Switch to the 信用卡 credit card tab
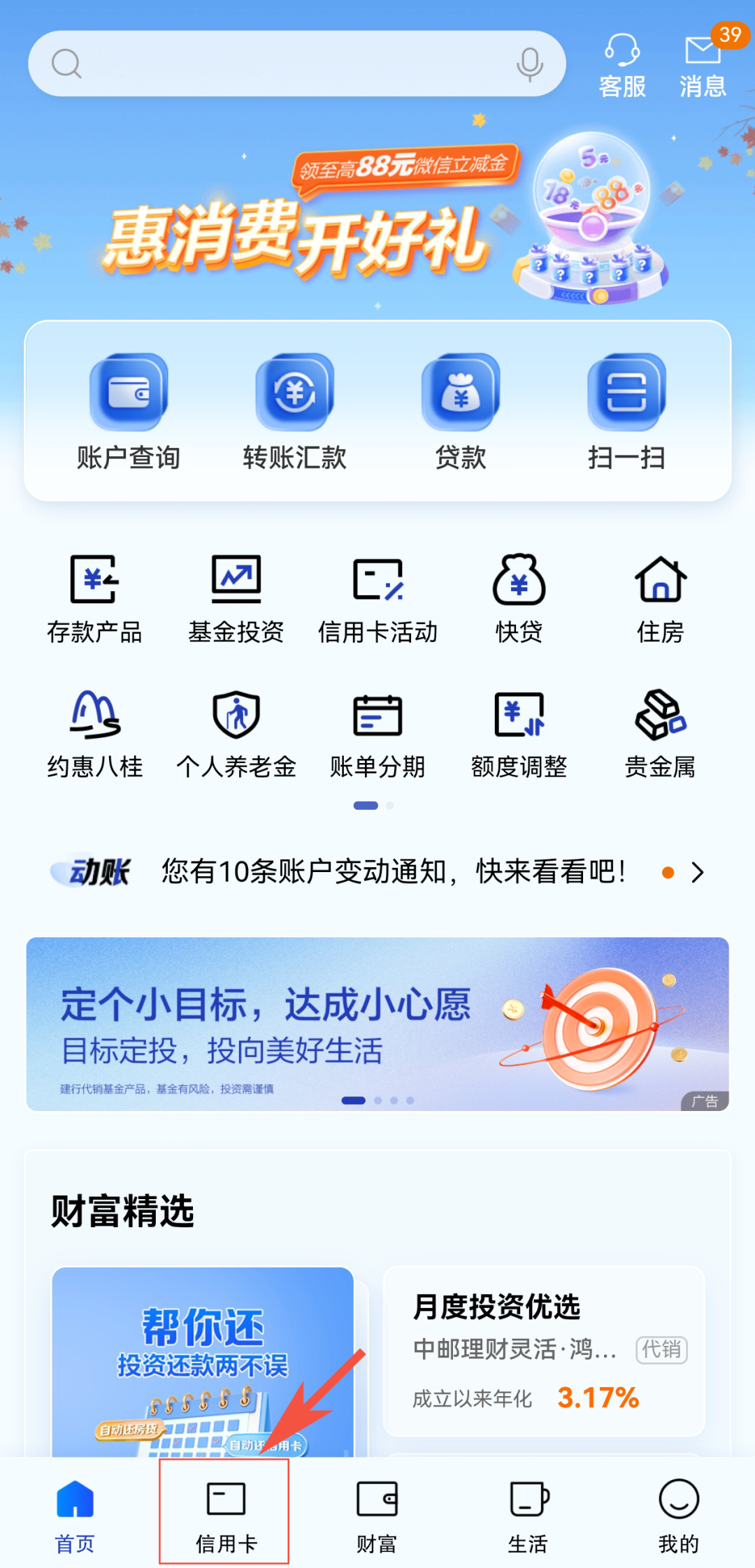This screenshot has height=1568, width=755. point(224,1513)
